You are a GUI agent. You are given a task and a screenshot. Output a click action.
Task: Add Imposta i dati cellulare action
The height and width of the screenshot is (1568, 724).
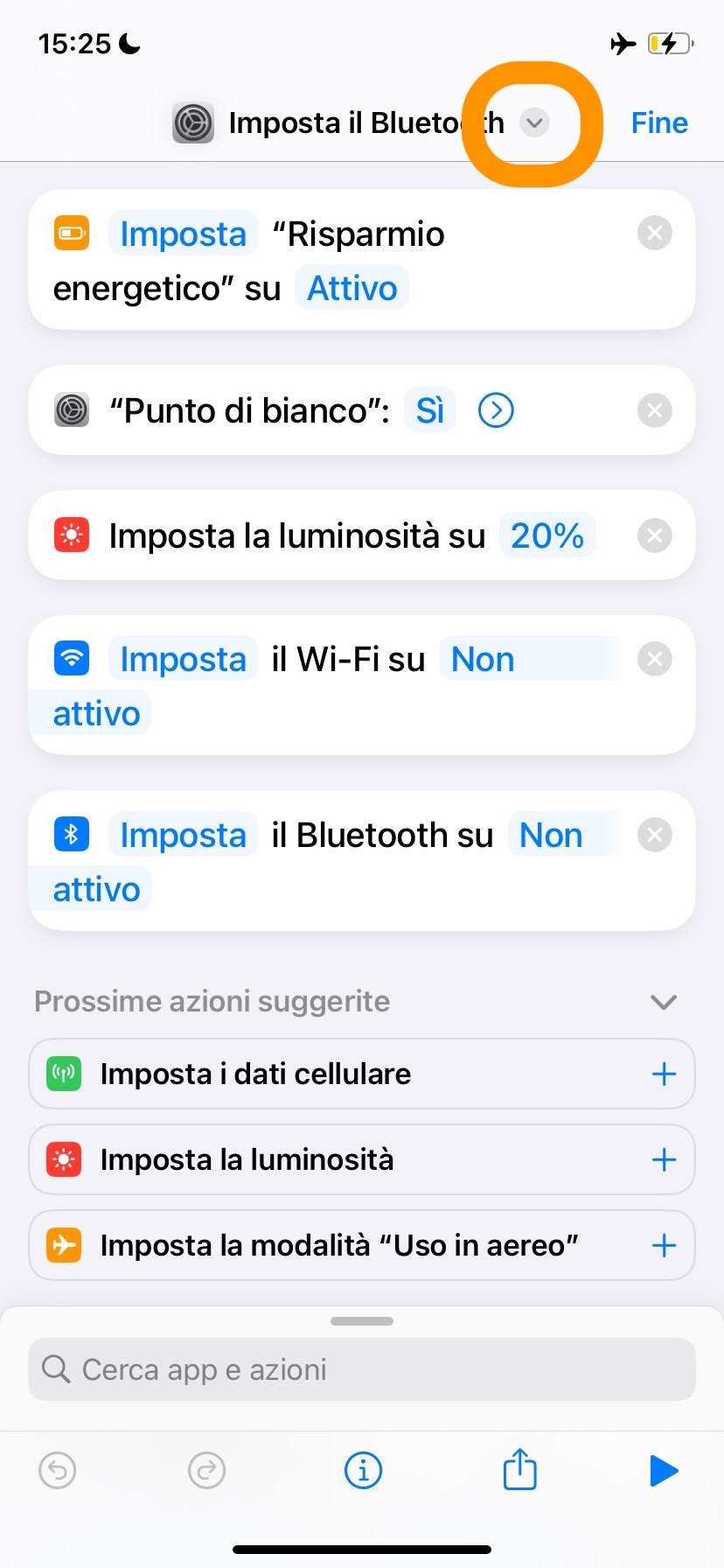[664, 1074]
